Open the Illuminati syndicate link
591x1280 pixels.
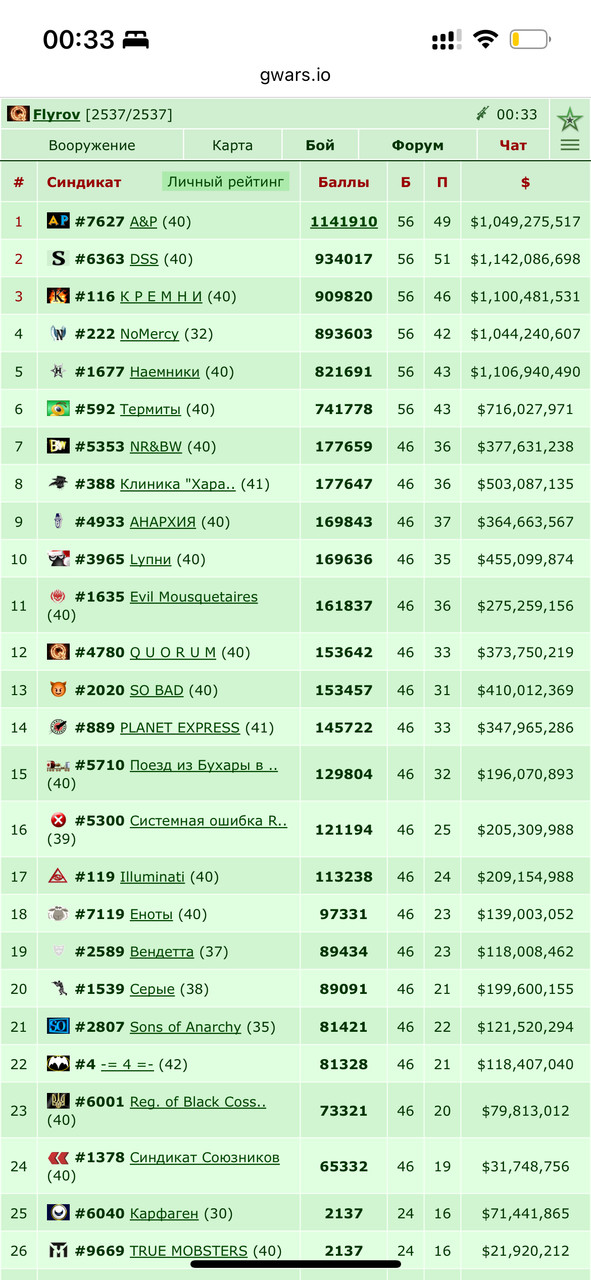point(152,877)
